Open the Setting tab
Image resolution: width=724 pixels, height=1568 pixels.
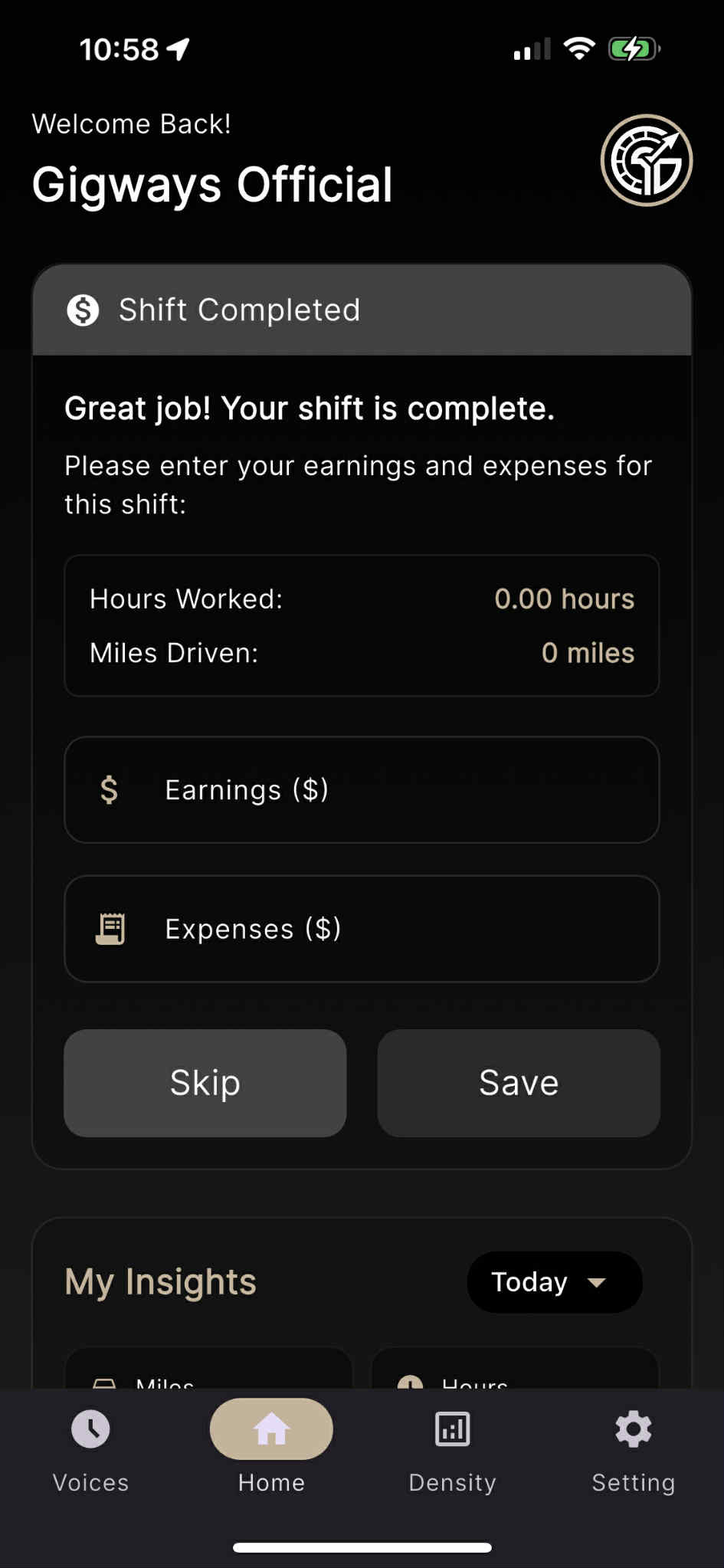coord(634,1450)
